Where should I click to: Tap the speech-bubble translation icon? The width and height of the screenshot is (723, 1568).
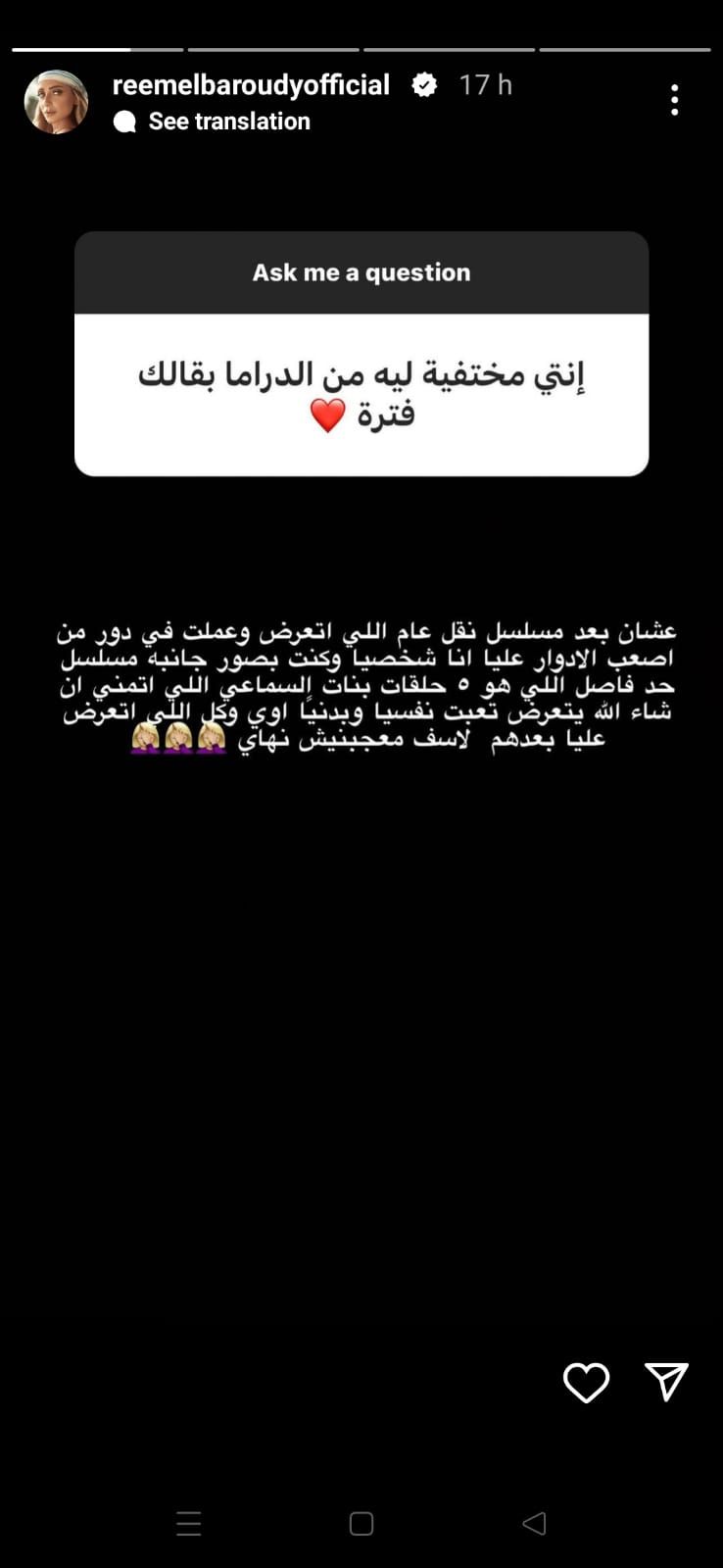[124, 121]
